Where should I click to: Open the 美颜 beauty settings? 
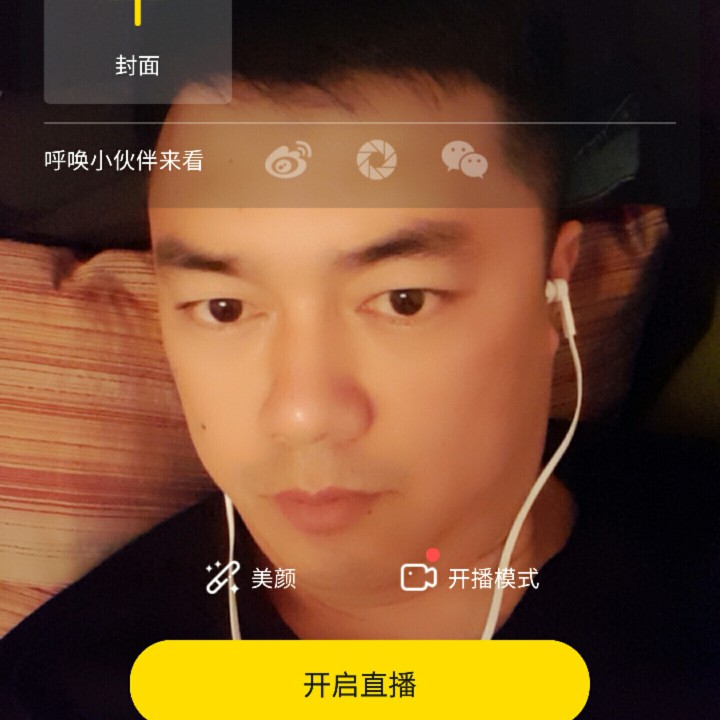(x=251, y=578)
